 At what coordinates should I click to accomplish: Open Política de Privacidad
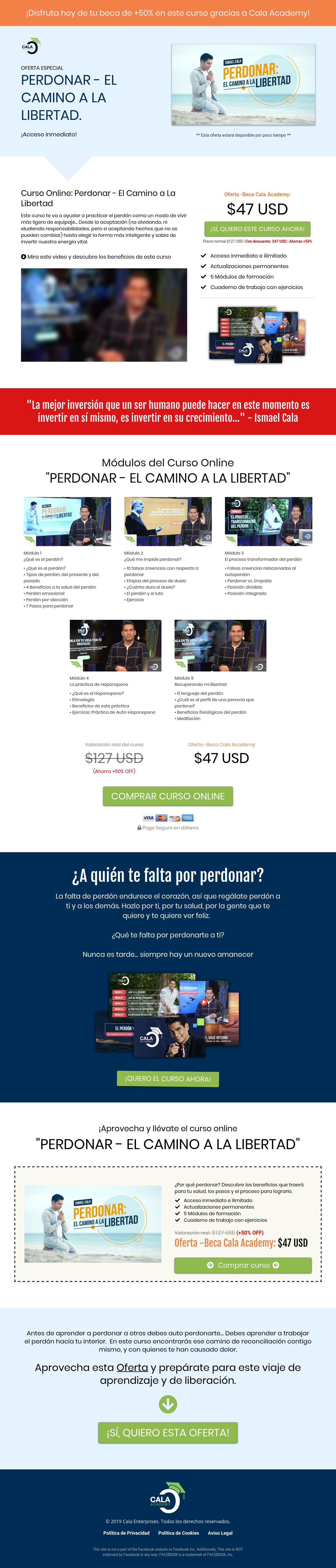126,1533
